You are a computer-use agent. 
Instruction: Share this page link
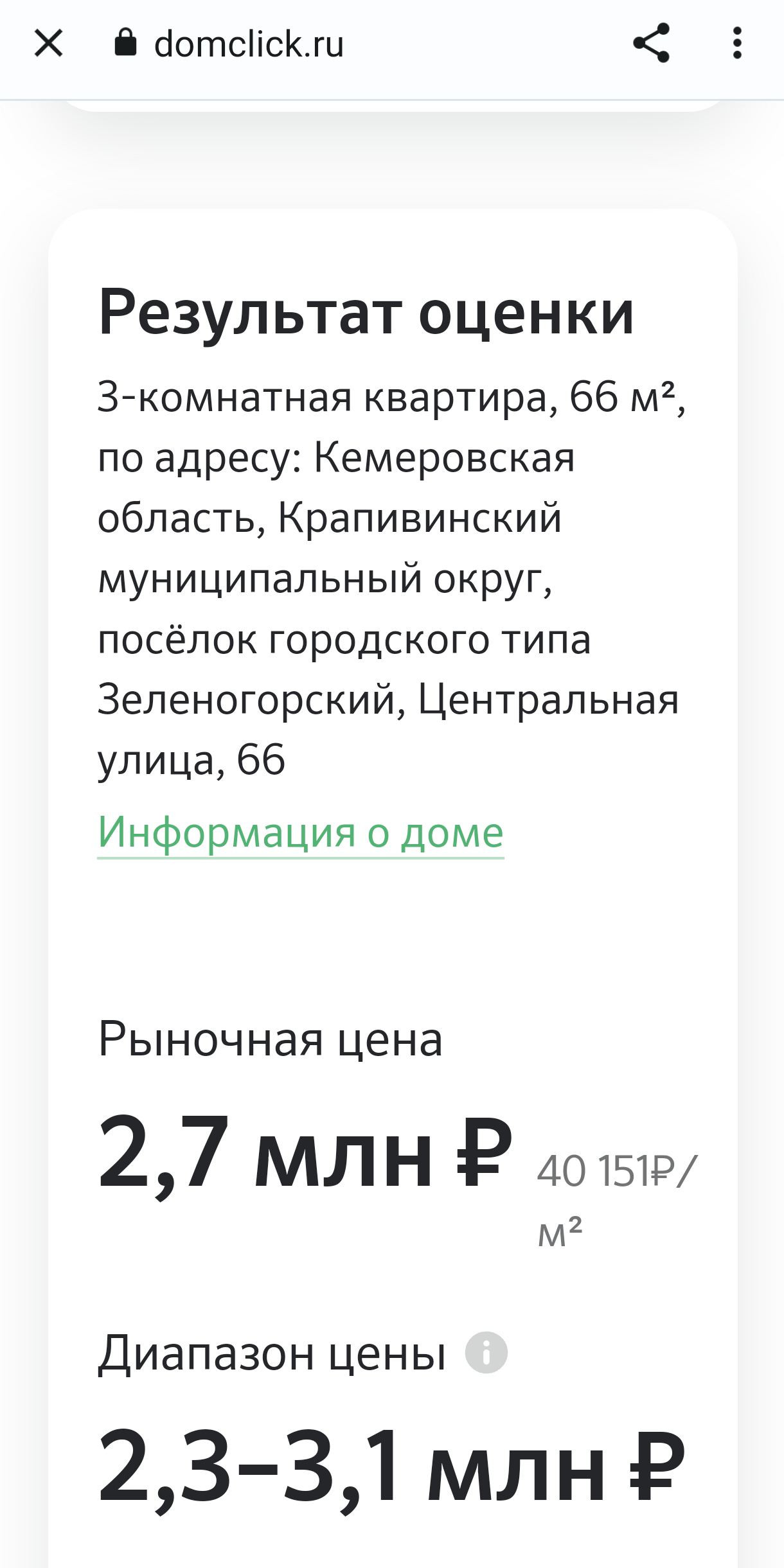652,44
